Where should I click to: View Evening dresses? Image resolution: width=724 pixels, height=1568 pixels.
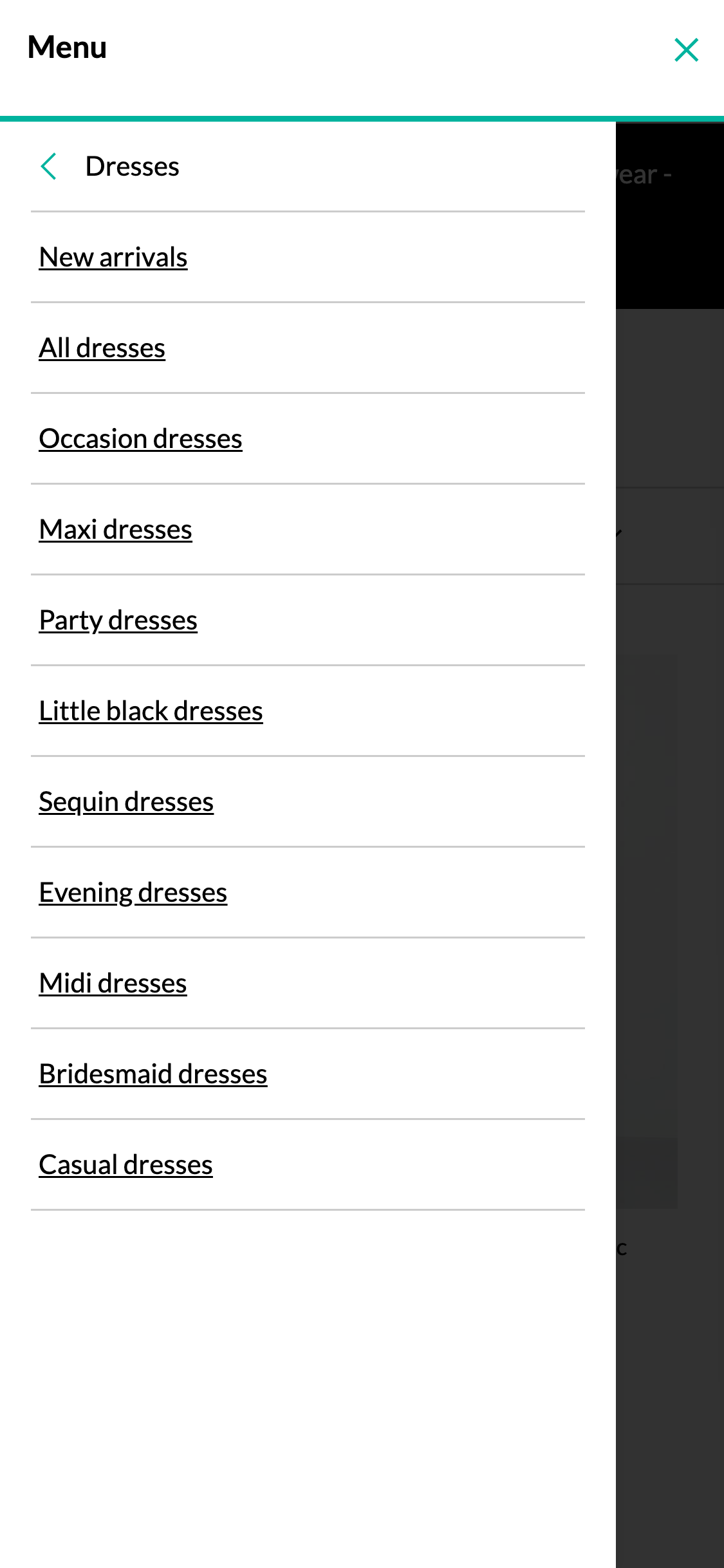coord(133,892)
